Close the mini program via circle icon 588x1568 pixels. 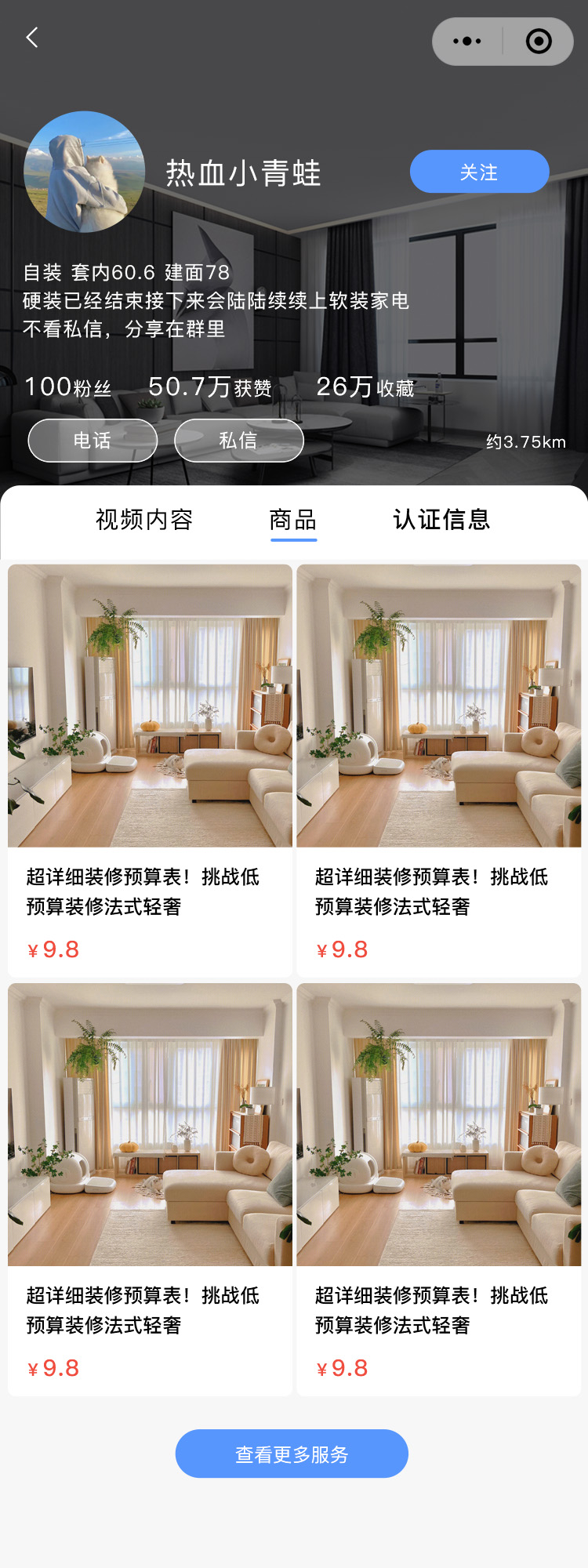(539, 42)
